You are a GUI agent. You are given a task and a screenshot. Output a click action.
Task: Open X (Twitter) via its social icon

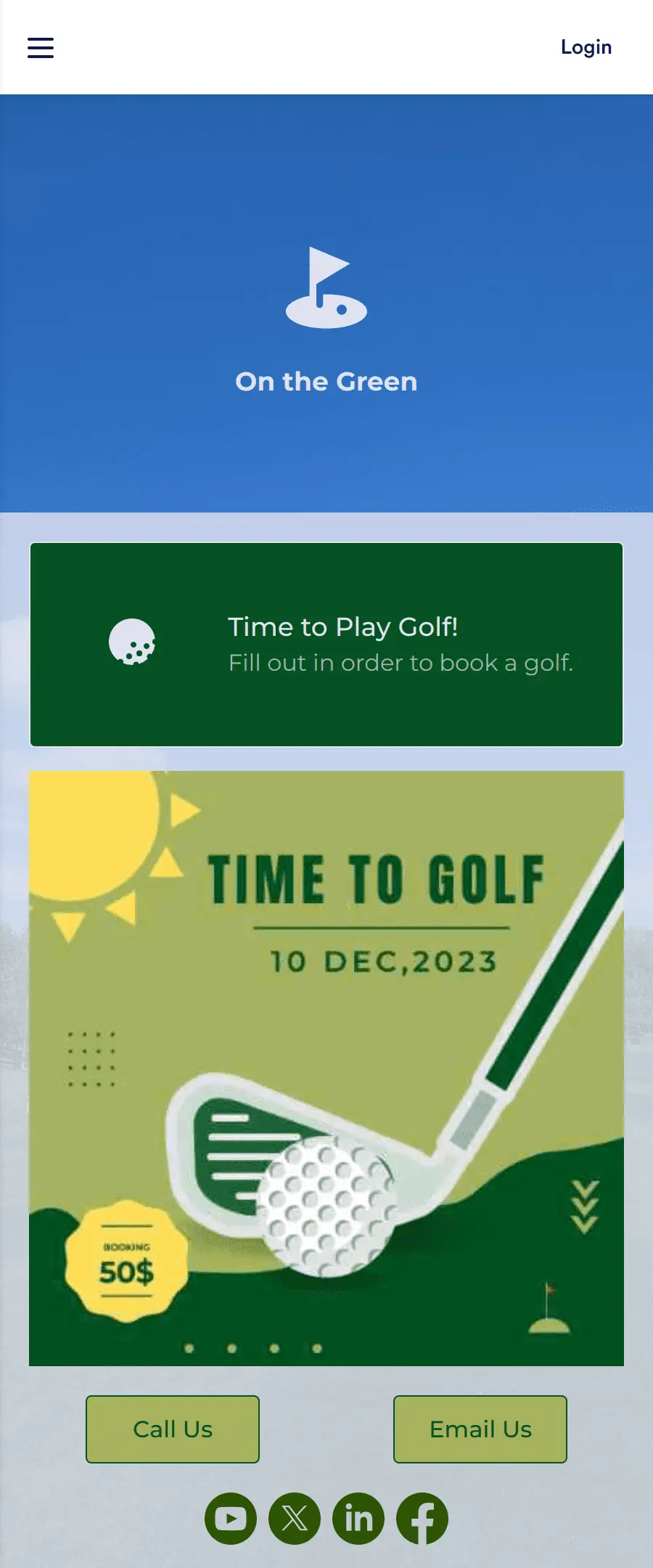tap(294, 1519)
